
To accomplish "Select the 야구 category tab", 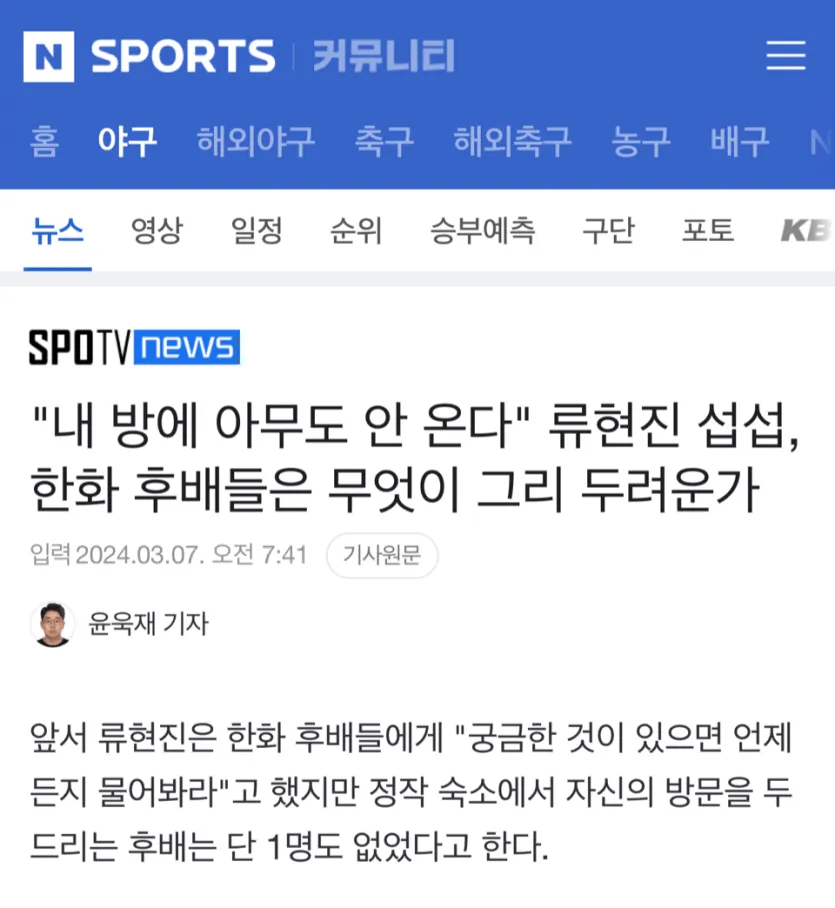I will (x=127, y=141).
